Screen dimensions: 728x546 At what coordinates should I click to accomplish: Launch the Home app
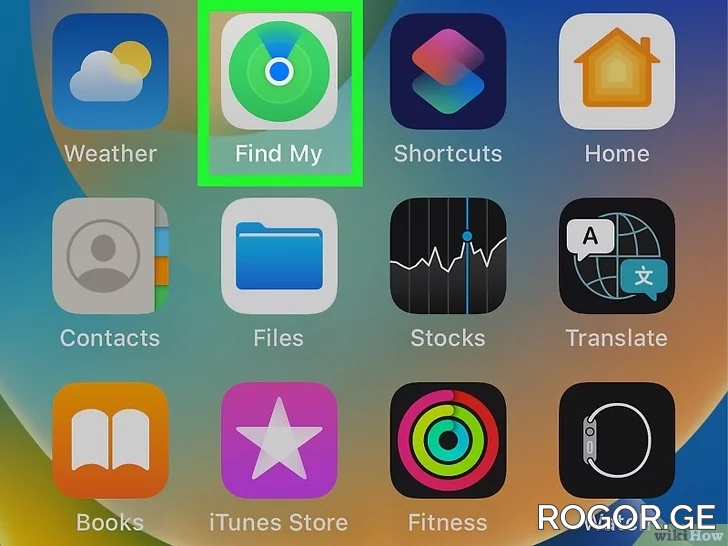[x=616, y=72]
